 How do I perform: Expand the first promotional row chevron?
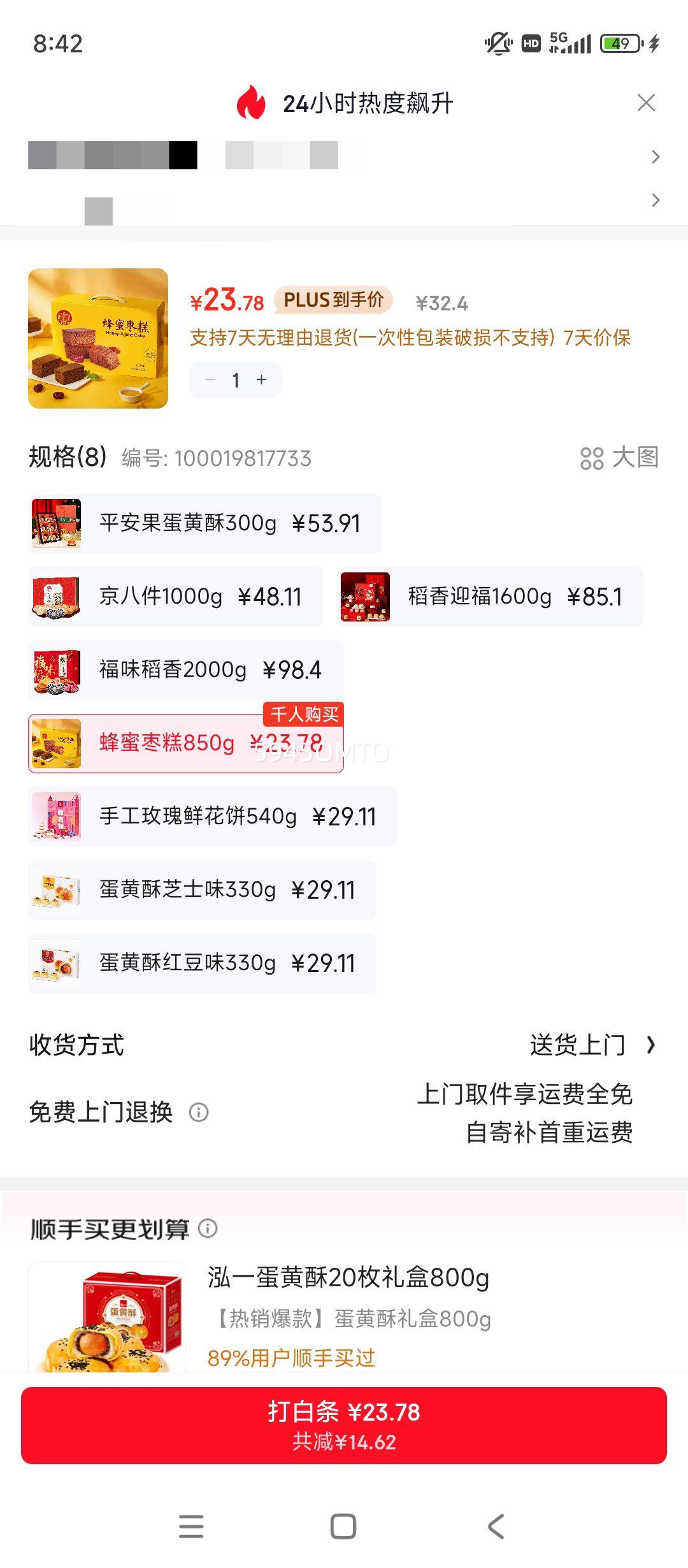pyautogui.click(x=655, y=155)
